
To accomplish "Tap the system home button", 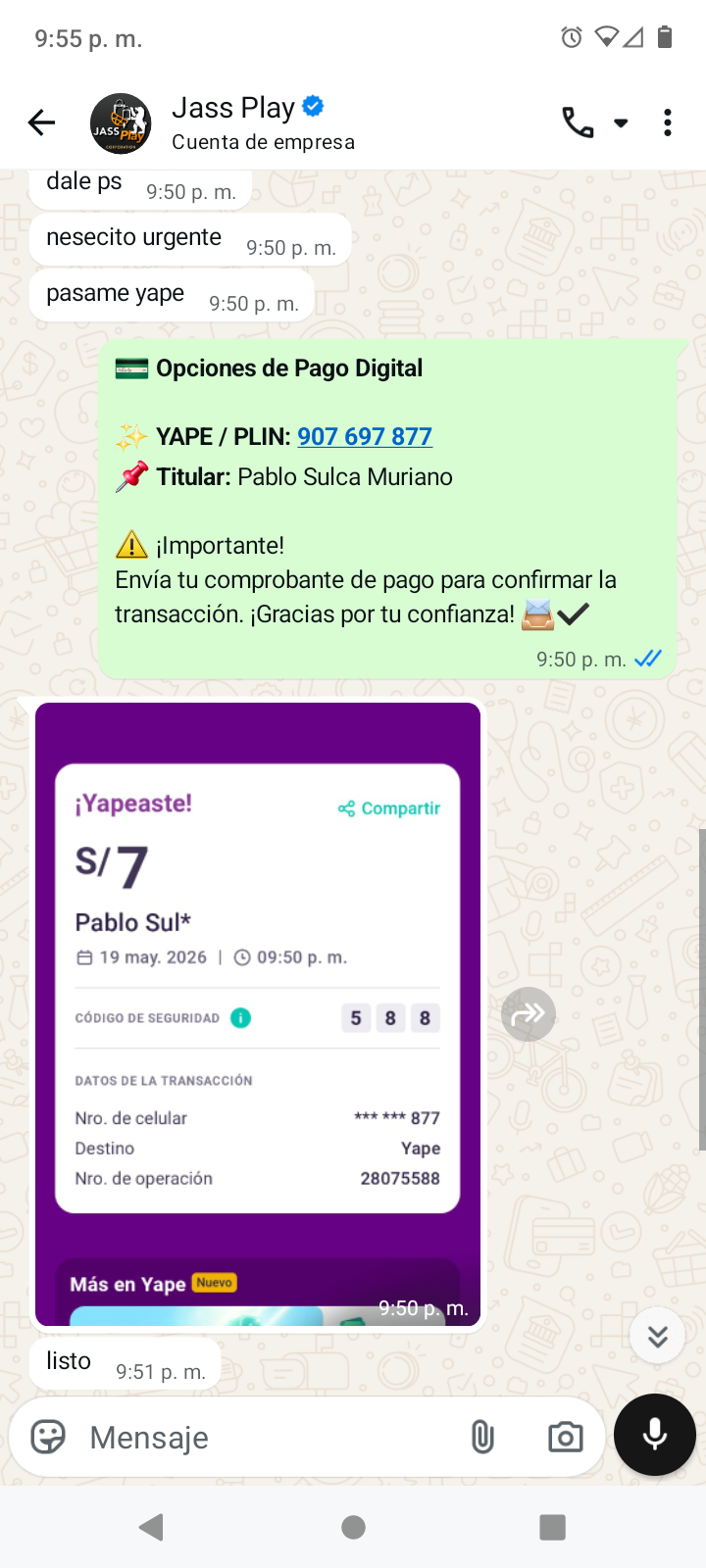I will click(x=354, y=1527).
